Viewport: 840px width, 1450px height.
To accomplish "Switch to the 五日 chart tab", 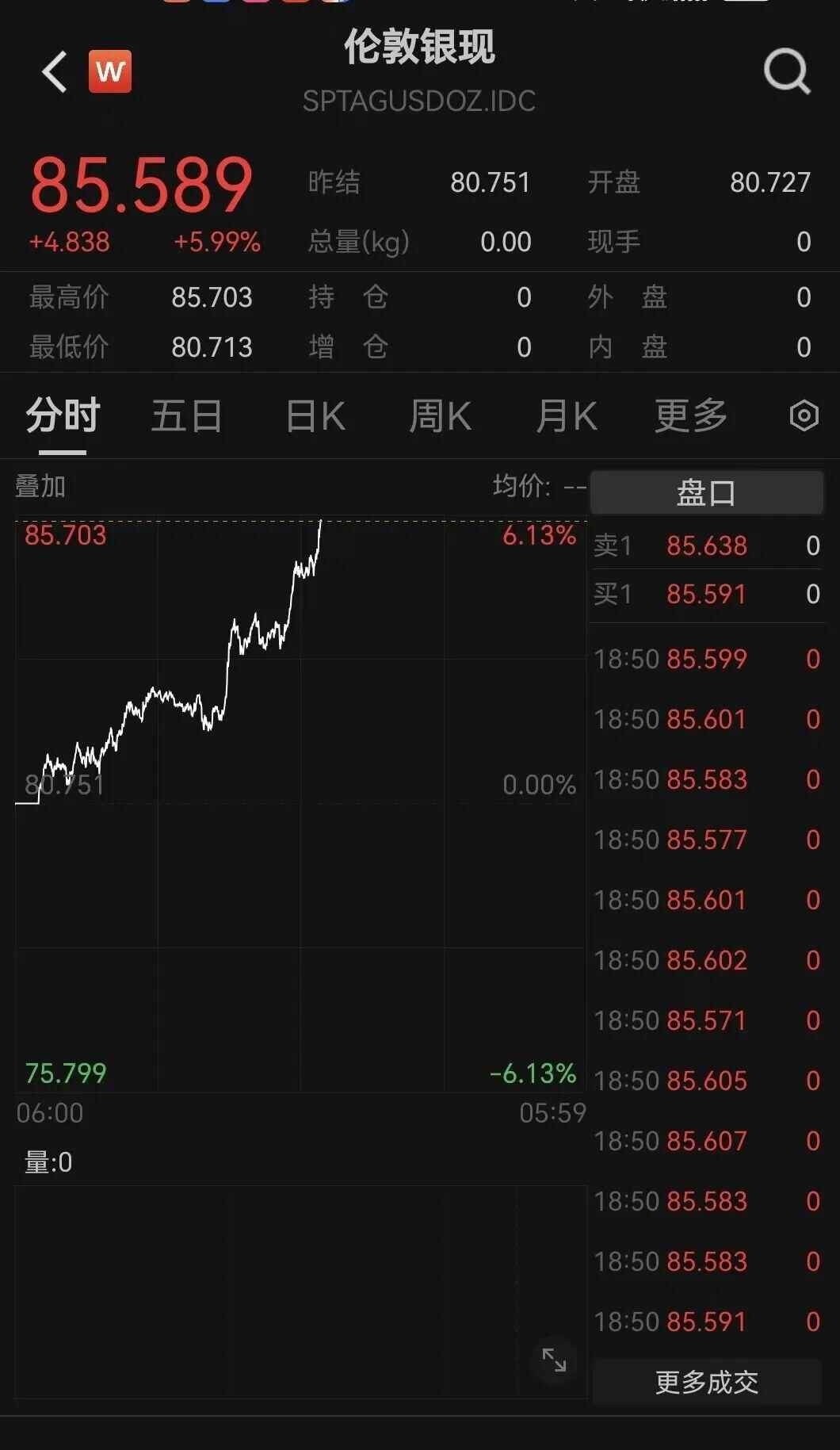I will pyautogui.click(x=186, y=416).
